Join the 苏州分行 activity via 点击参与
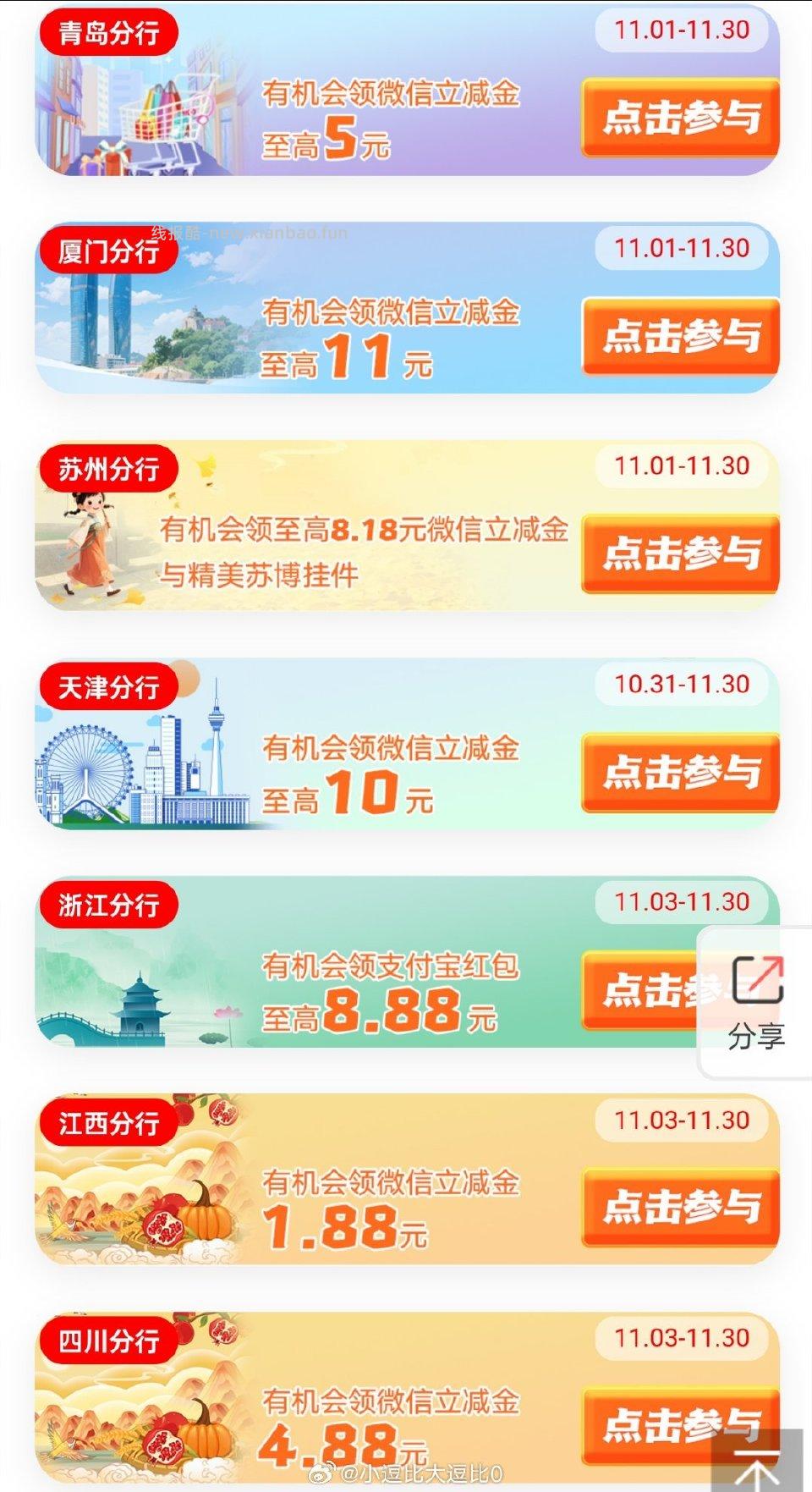This screenshot has width=812, height=1492. 681,554
